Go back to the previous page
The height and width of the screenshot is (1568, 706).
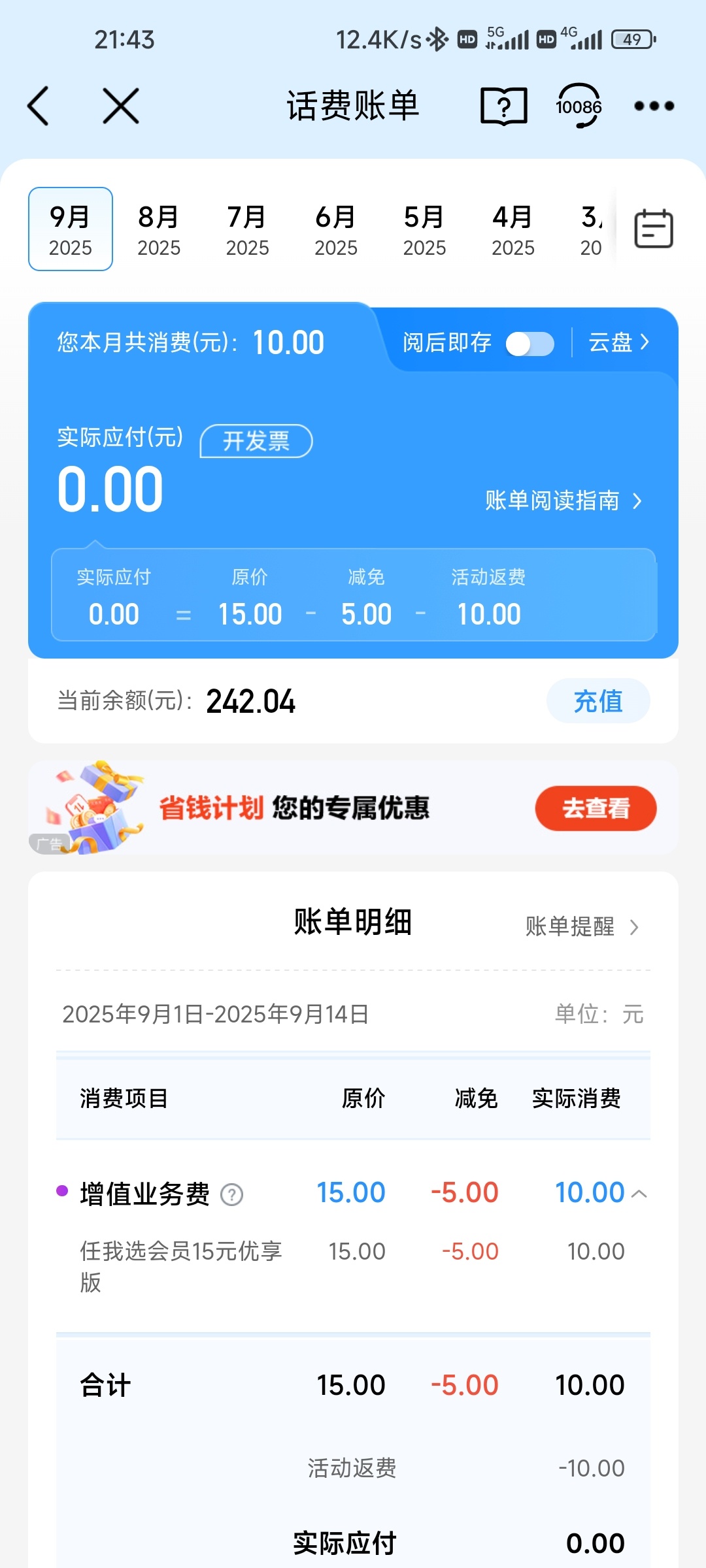pos(39,106)
